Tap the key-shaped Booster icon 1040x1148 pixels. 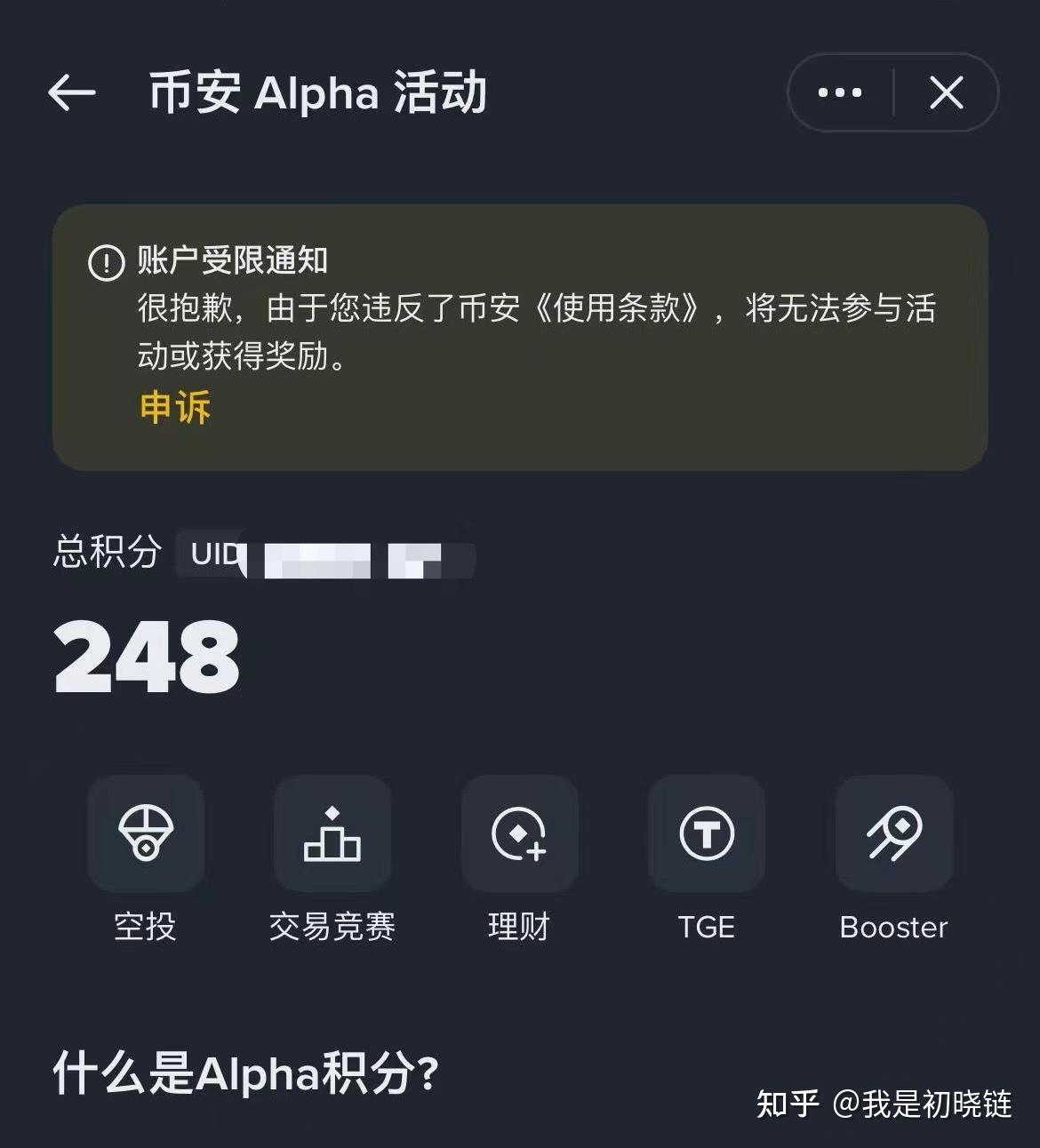click(894, 833)
